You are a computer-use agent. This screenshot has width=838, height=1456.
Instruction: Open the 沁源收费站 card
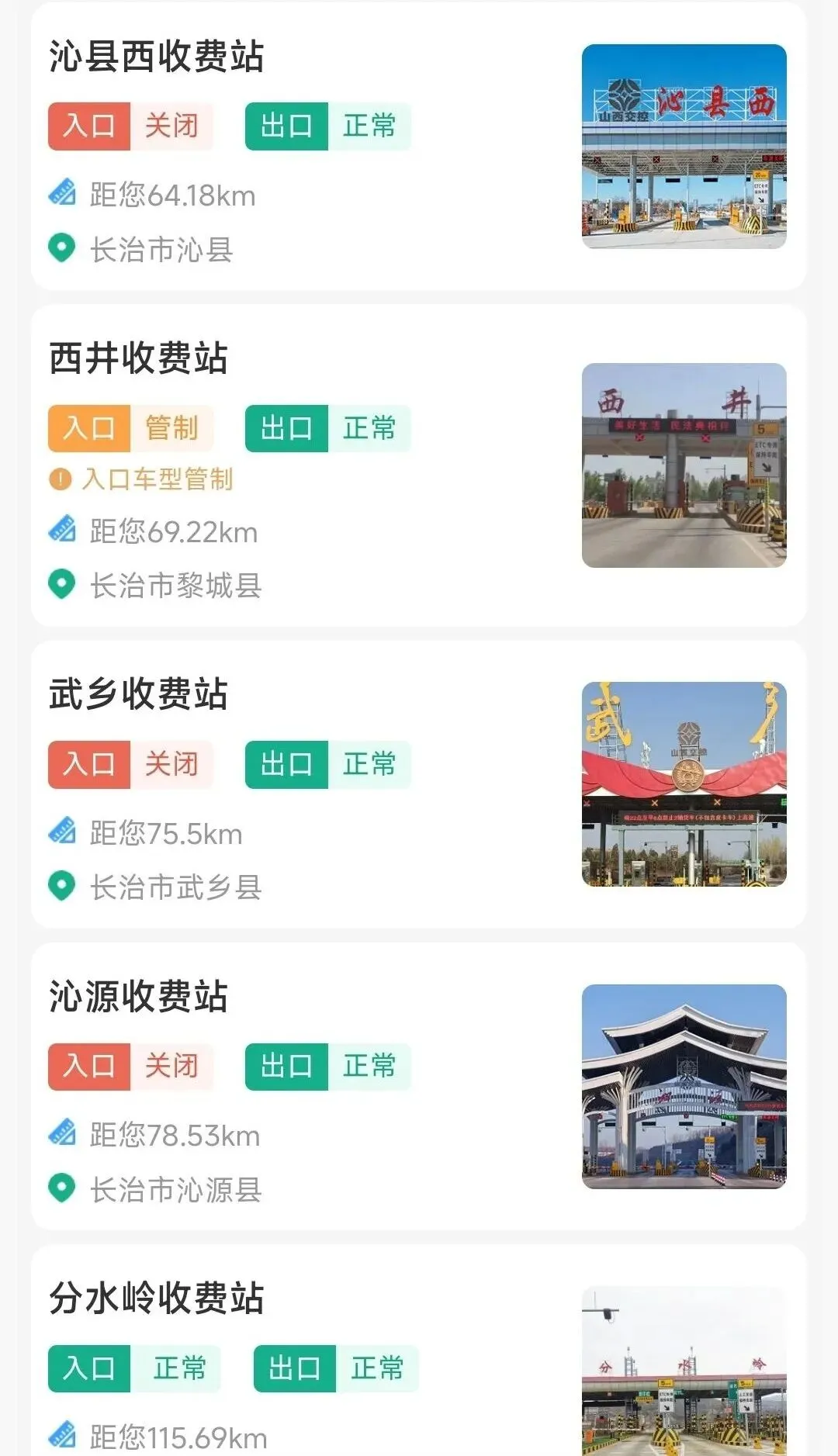coord(140,996)
